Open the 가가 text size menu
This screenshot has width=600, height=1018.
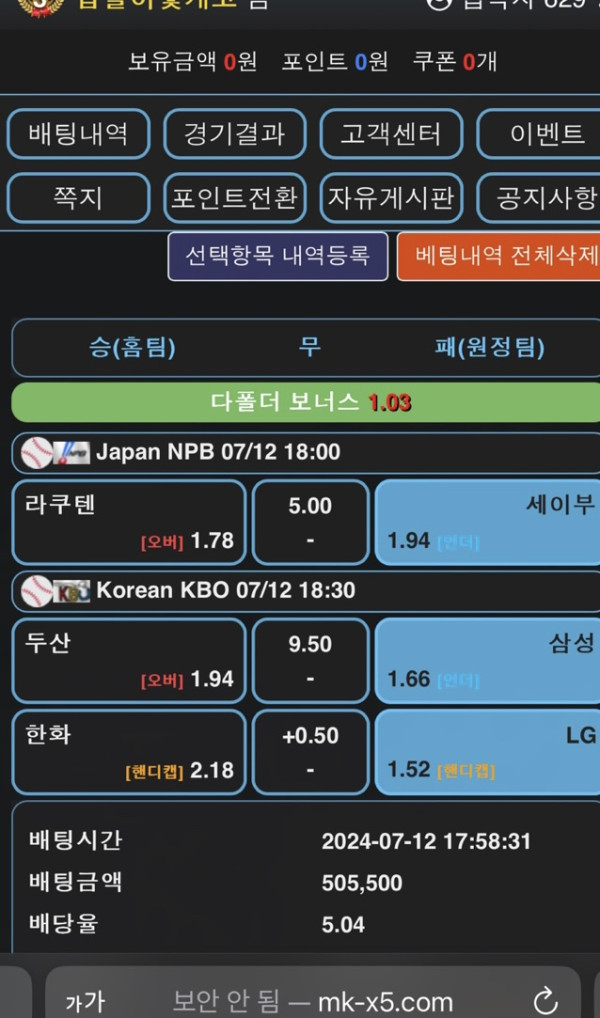(x=84, y=1001)
